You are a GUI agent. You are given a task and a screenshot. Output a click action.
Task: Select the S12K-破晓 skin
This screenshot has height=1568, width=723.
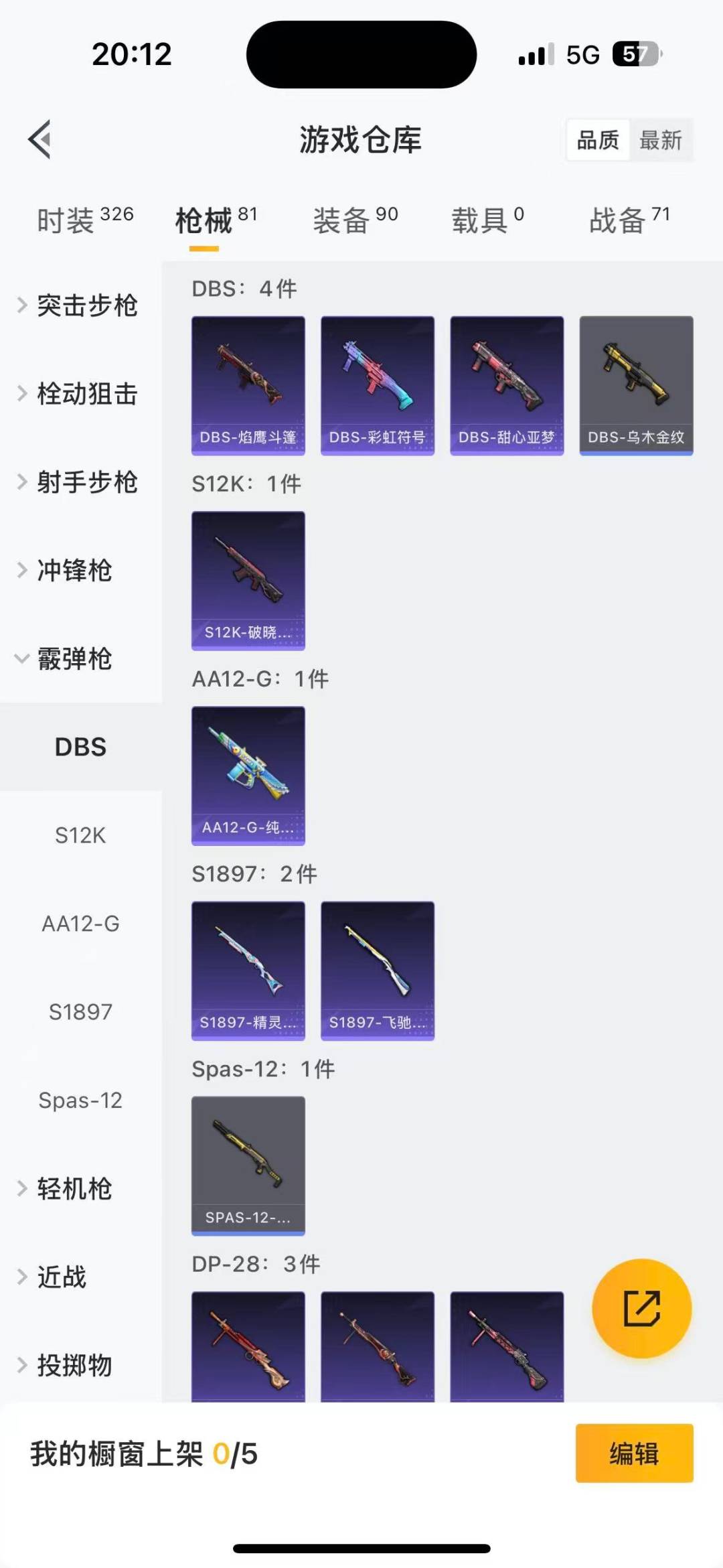[x=248, y=579]
